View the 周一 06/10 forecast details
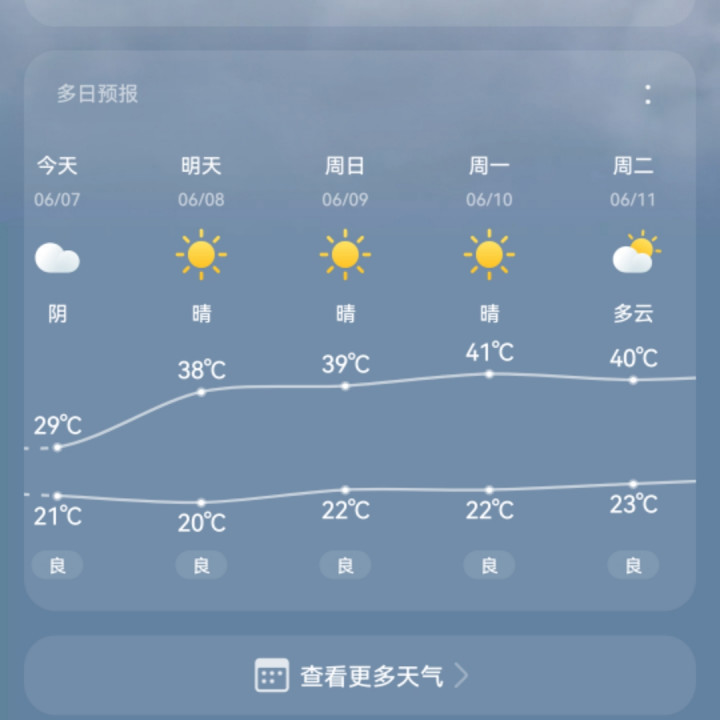720x720 pixels. click(x=489, y=260)
